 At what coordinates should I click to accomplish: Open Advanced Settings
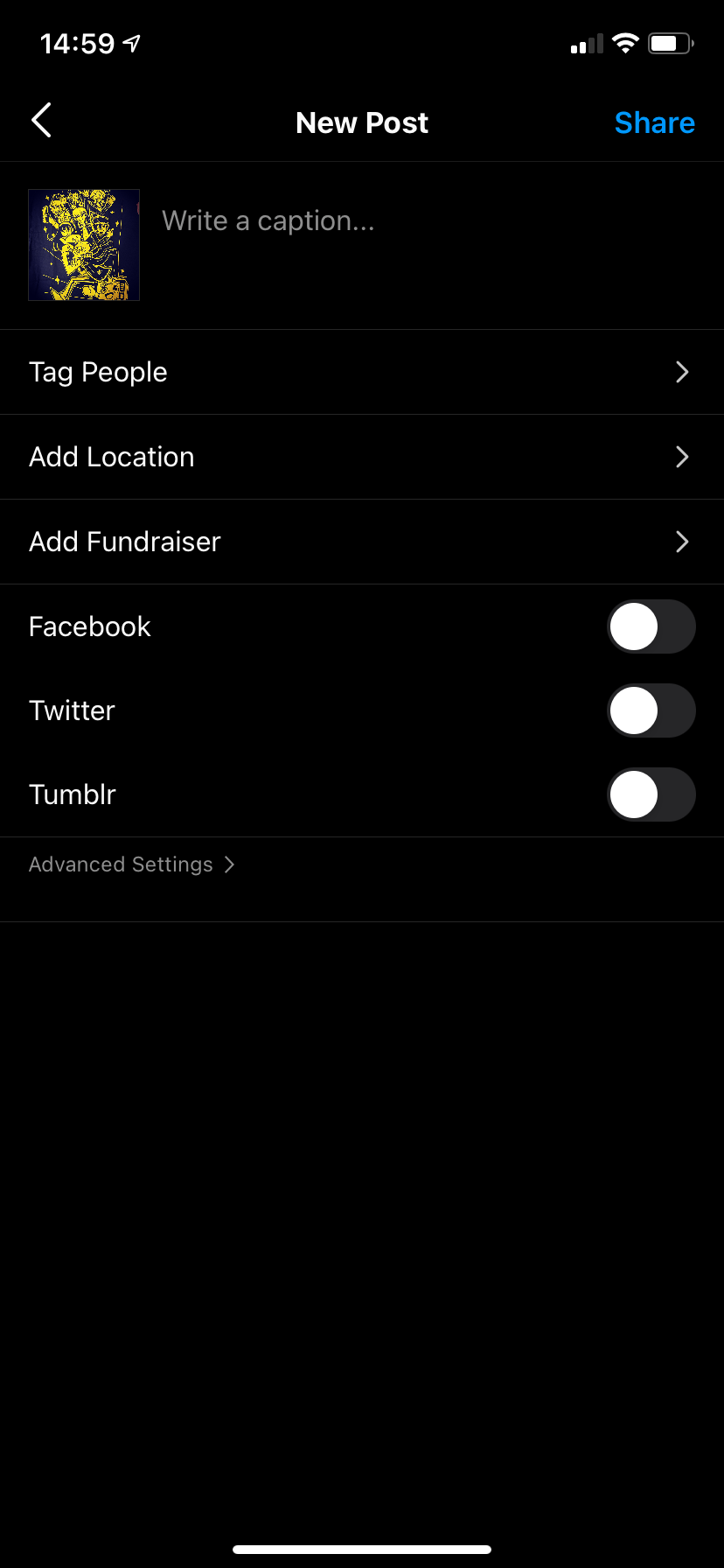131,864
